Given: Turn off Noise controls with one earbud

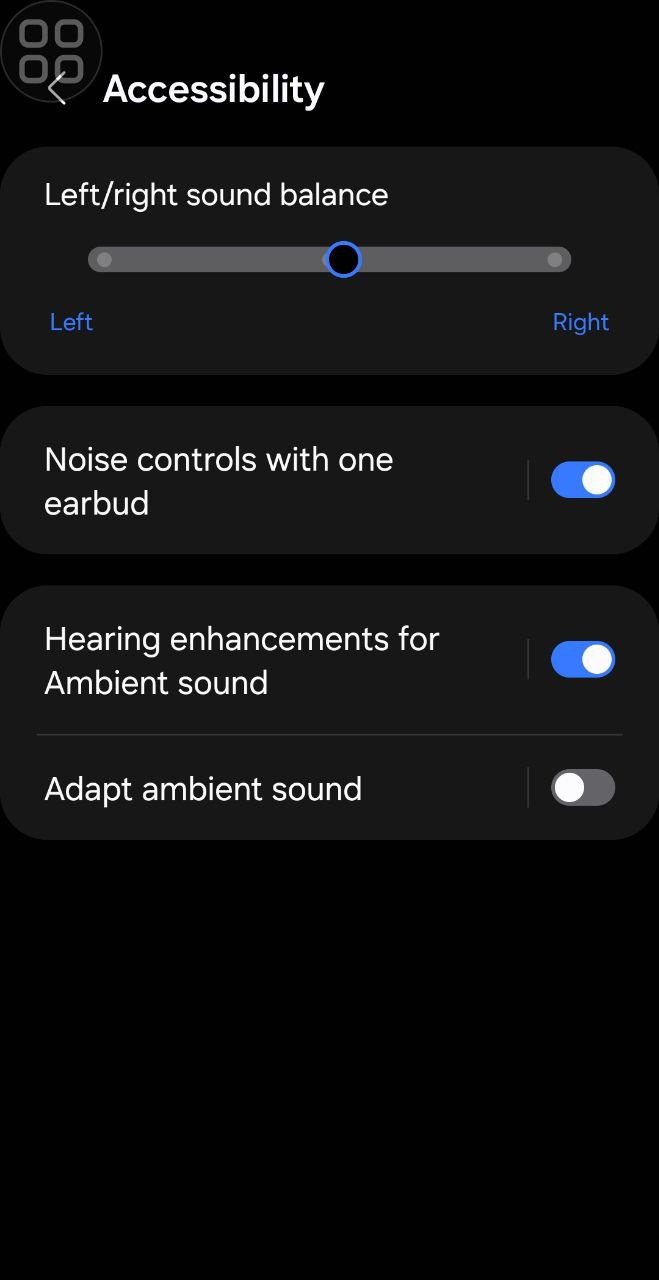Looking at the screenshot, I should [582, 480].
